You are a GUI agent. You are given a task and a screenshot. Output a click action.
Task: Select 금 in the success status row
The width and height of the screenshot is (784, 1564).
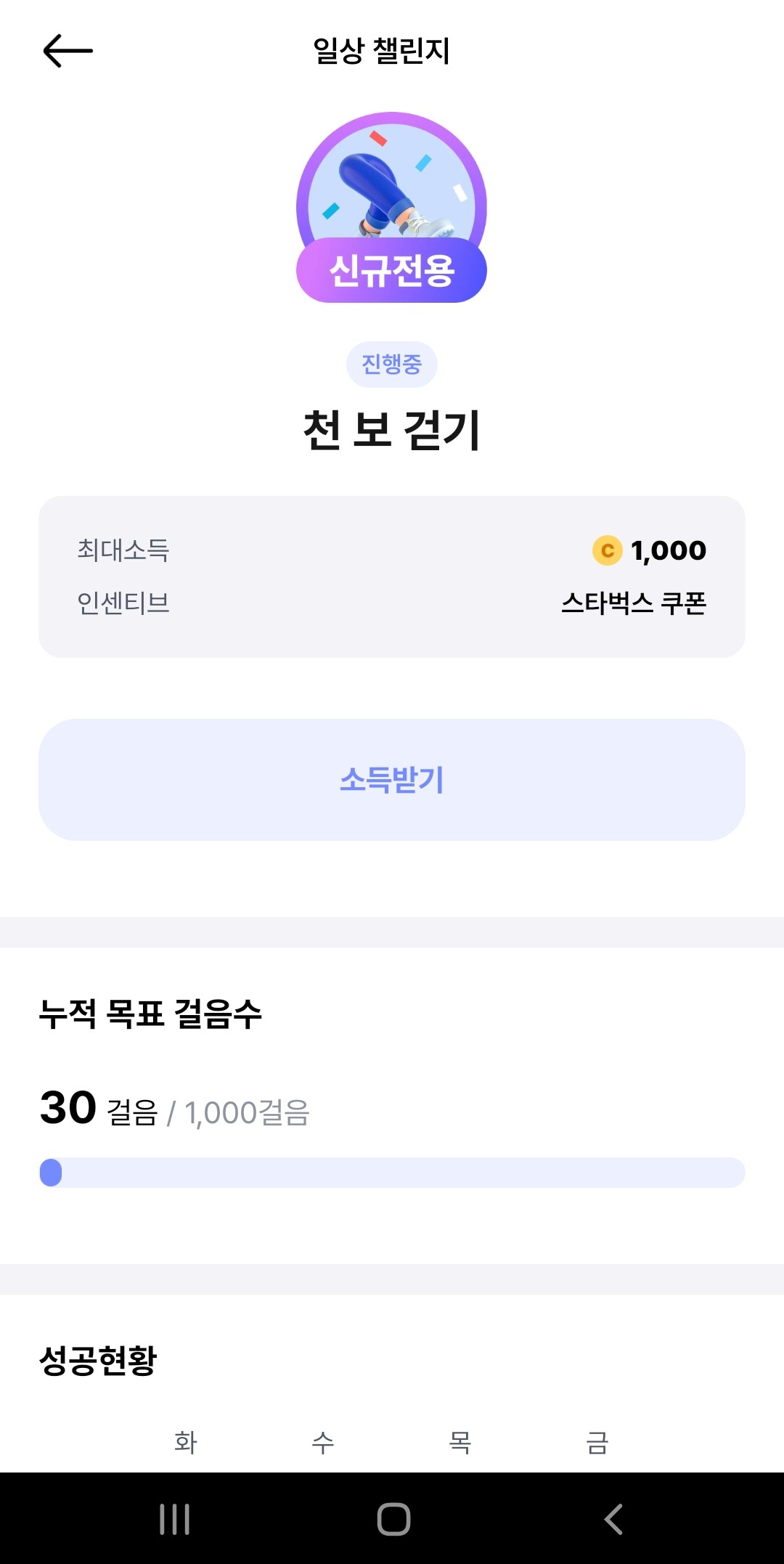[595, 1442]
